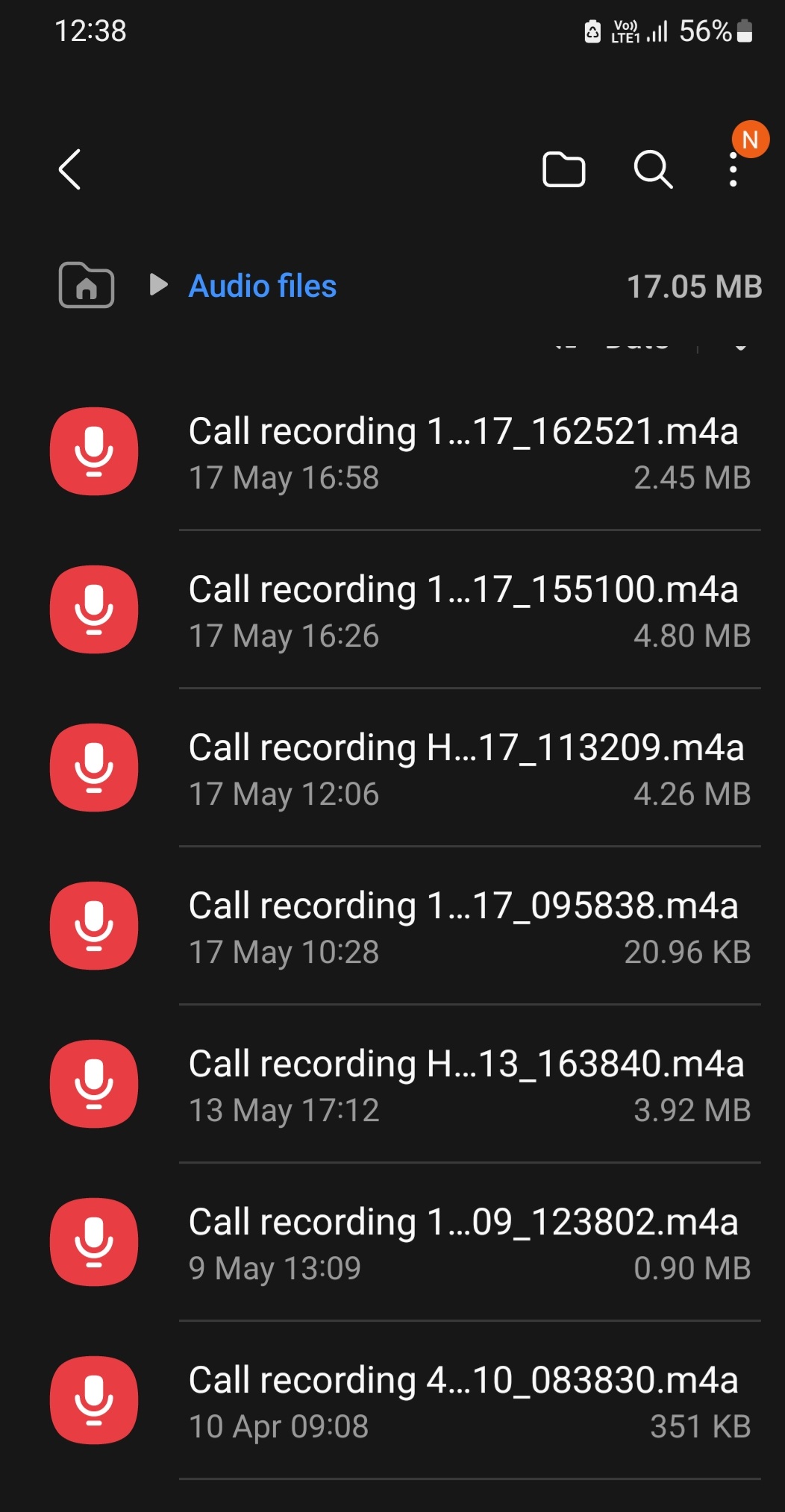
Task: Go back using the top-left arrow
Action: click(69, 169)
